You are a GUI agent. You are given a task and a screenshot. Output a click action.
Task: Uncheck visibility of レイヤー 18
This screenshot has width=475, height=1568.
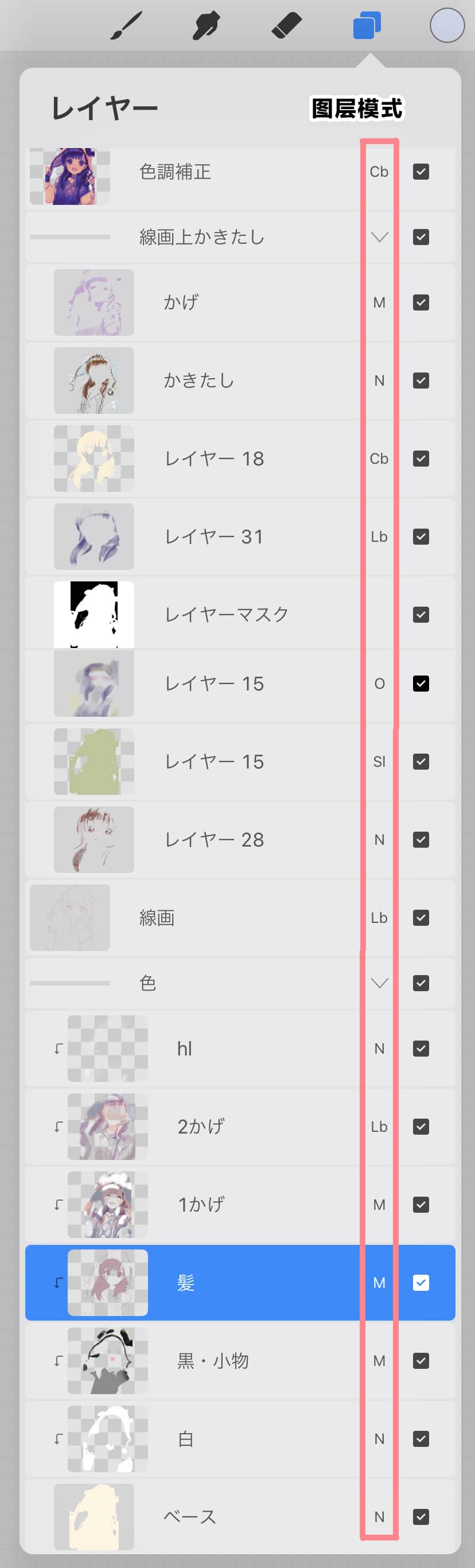pos(421,459)
